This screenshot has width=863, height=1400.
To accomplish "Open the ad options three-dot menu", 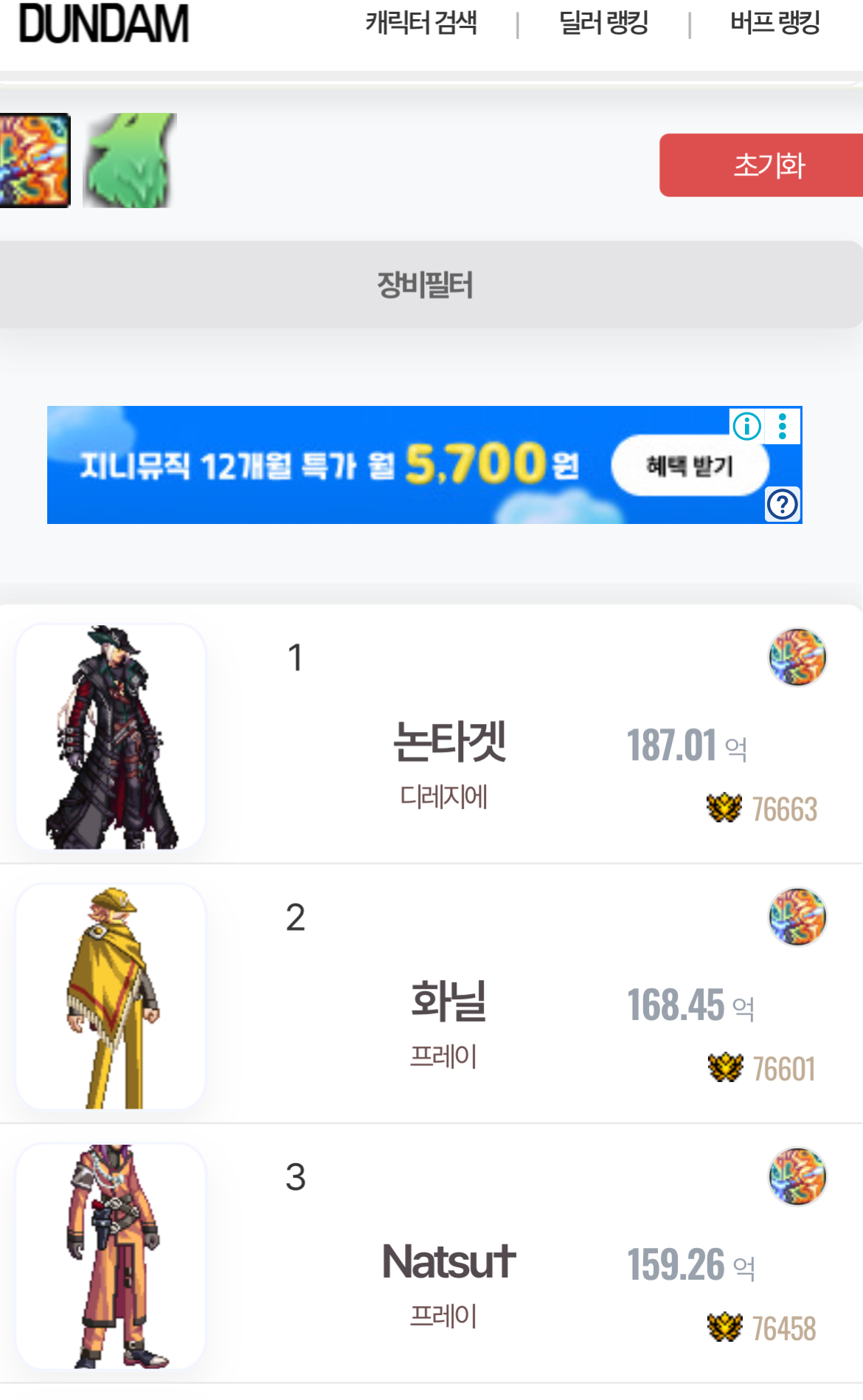I will (783, 426).
